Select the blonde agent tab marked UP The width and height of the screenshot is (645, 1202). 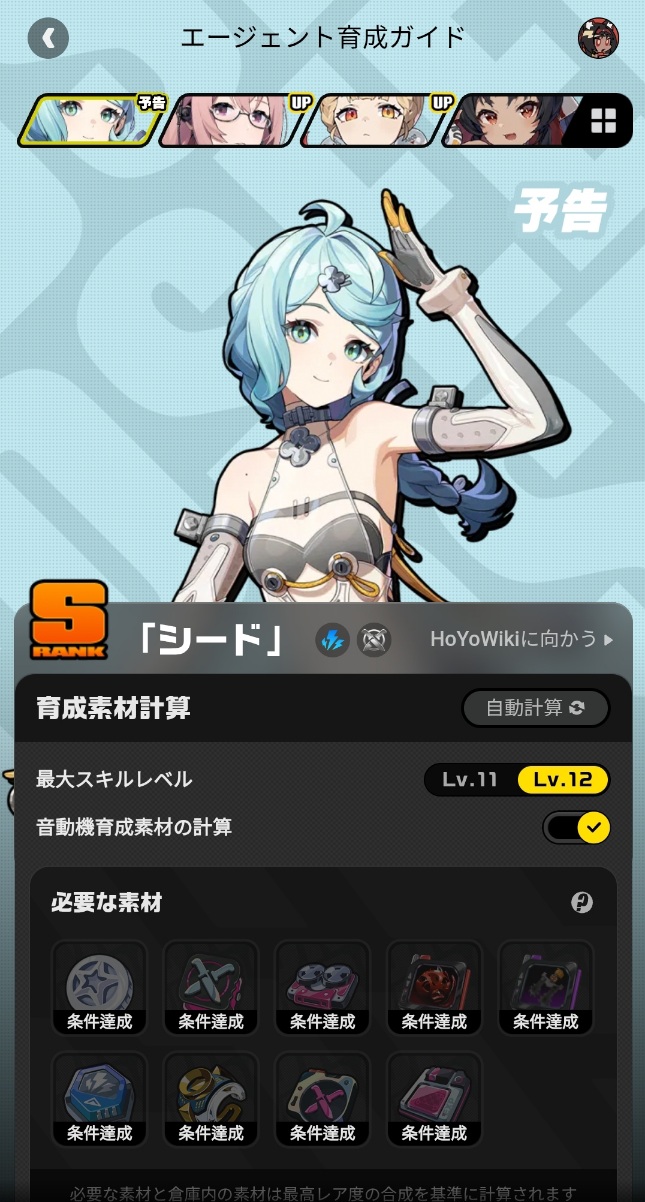point(378,121)
